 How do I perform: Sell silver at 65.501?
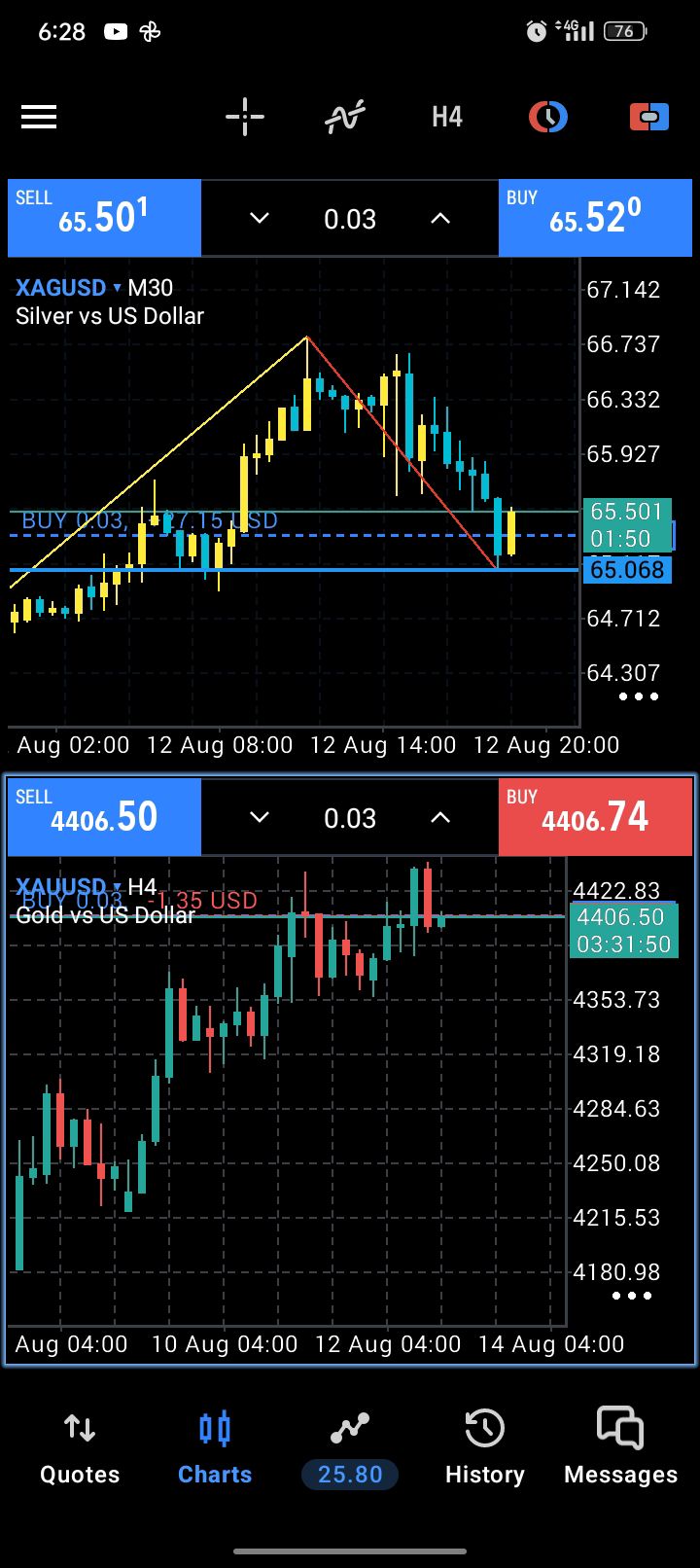point(104,218)
